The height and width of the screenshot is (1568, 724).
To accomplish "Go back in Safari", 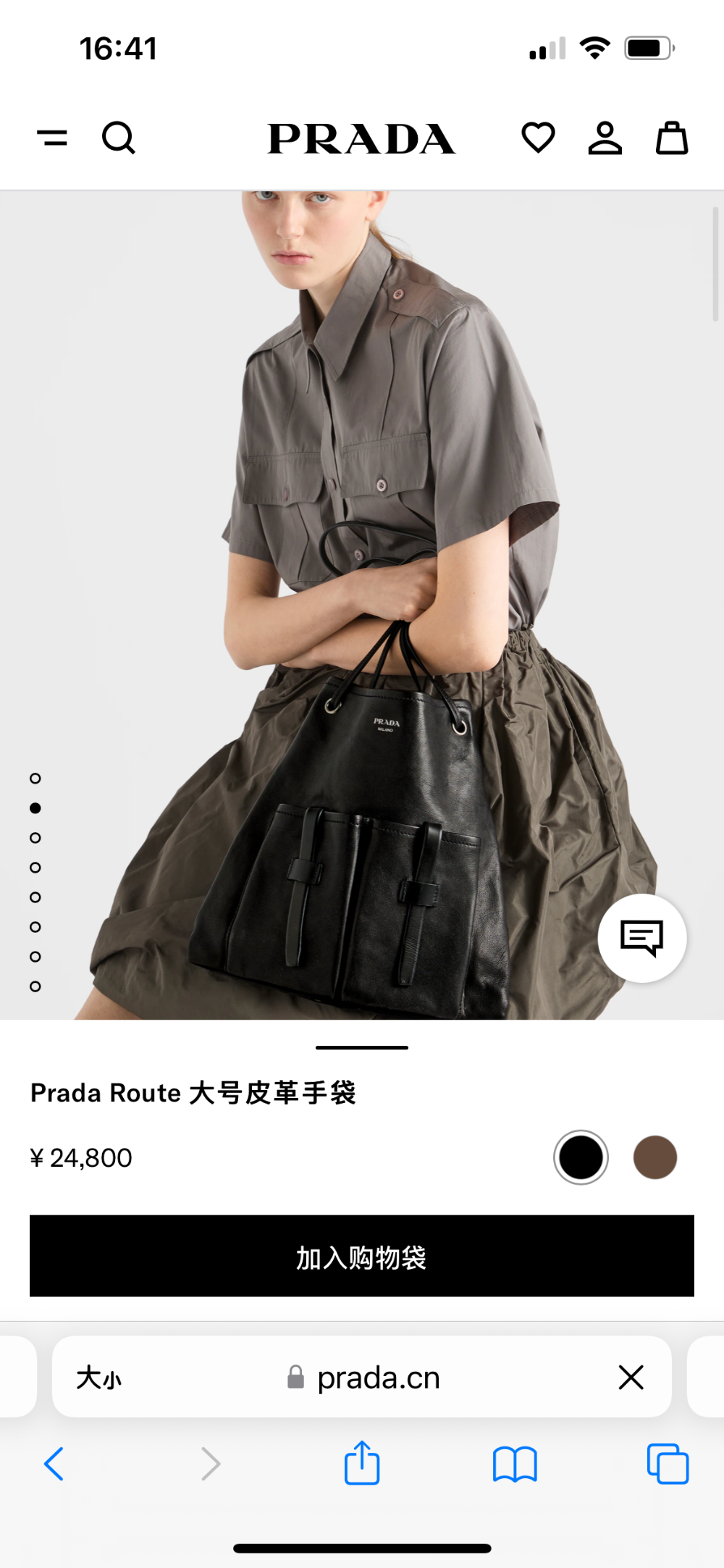I will [x=54, y=1464].
